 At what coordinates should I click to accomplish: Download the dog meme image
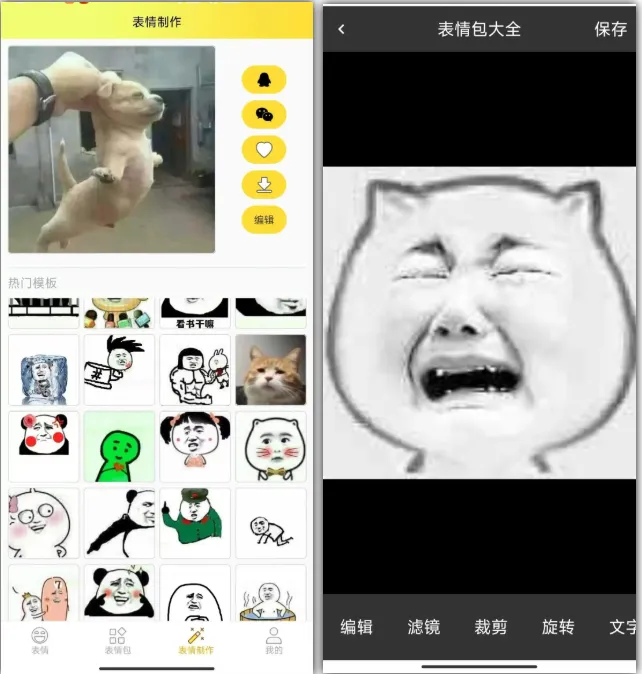[264, 185]
